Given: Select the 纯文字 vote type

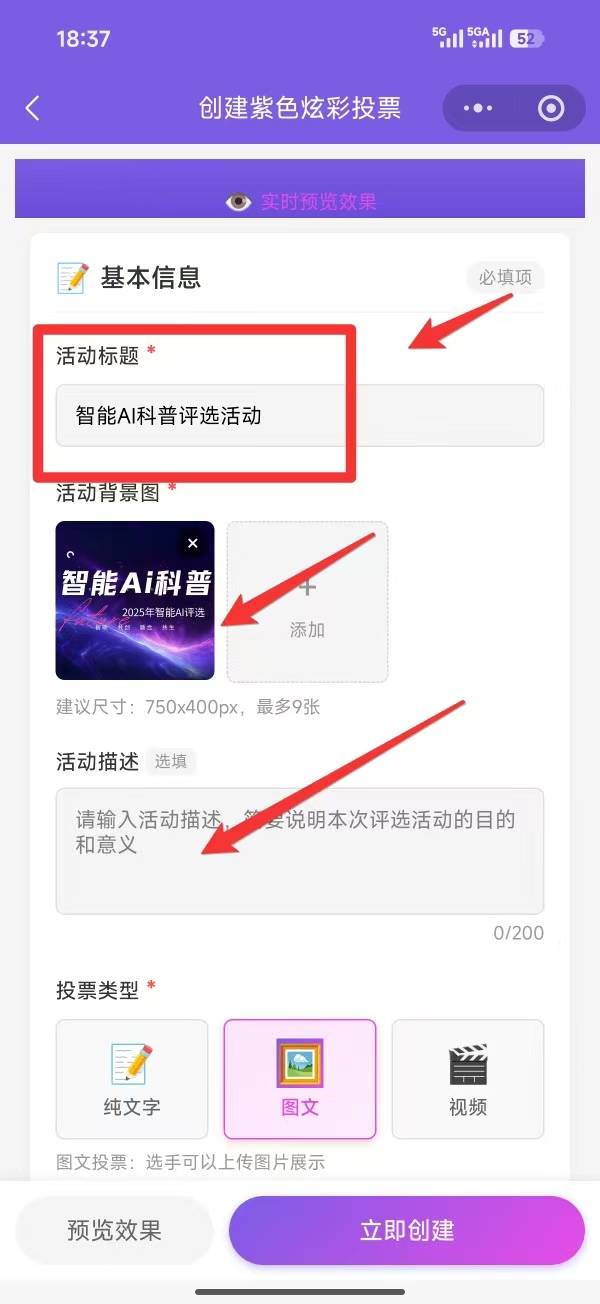Looking at the screenshot, I should (132, 1079).
